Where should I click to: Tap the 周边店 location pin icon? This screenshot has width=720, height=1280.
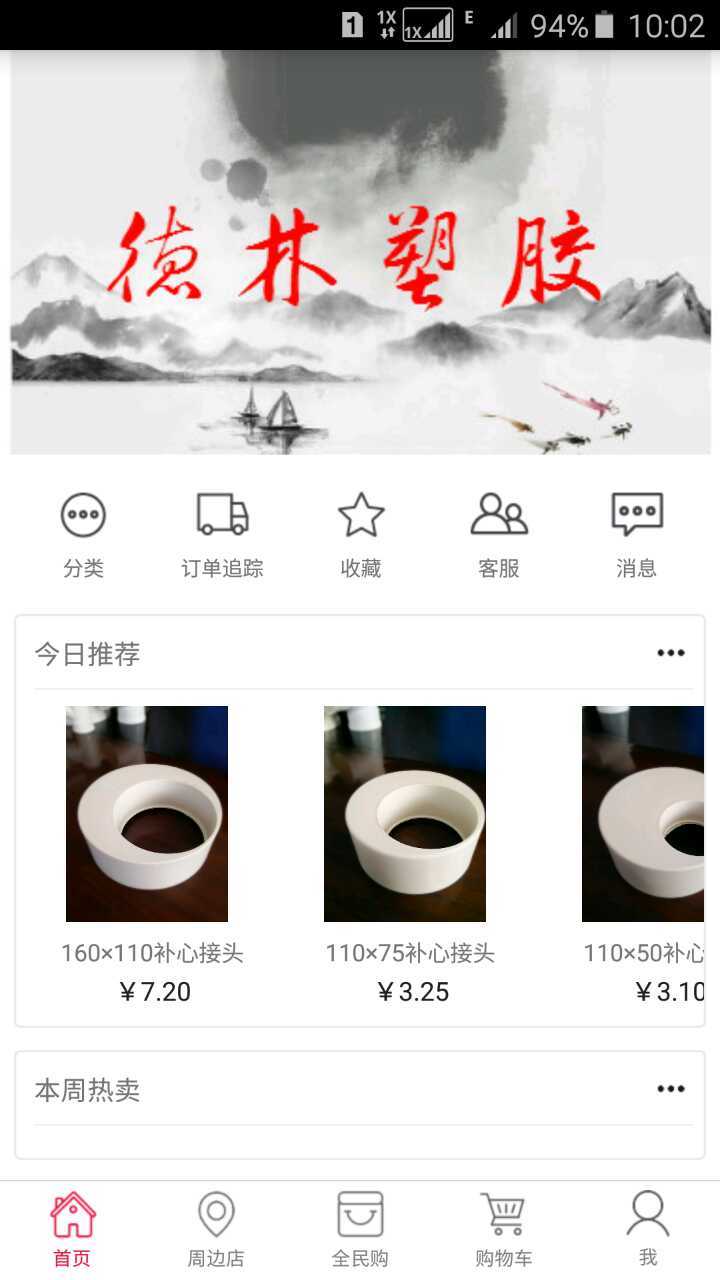pos(215,1222)
